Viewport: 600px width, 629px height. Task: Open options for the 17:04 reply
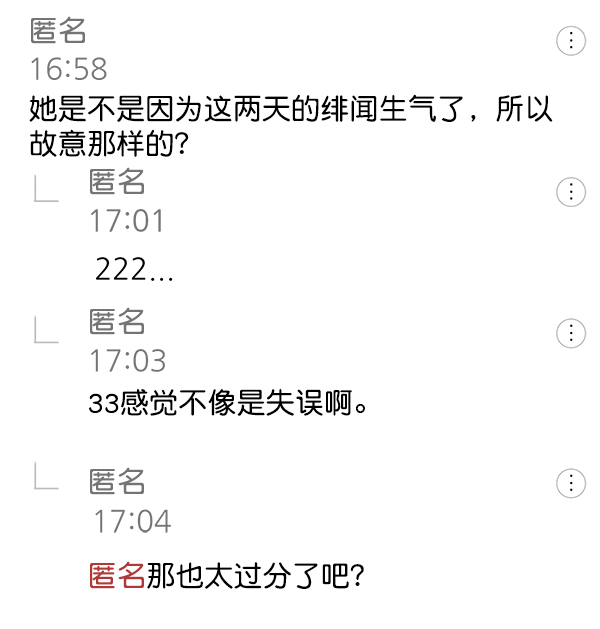[x=570, y=483]
